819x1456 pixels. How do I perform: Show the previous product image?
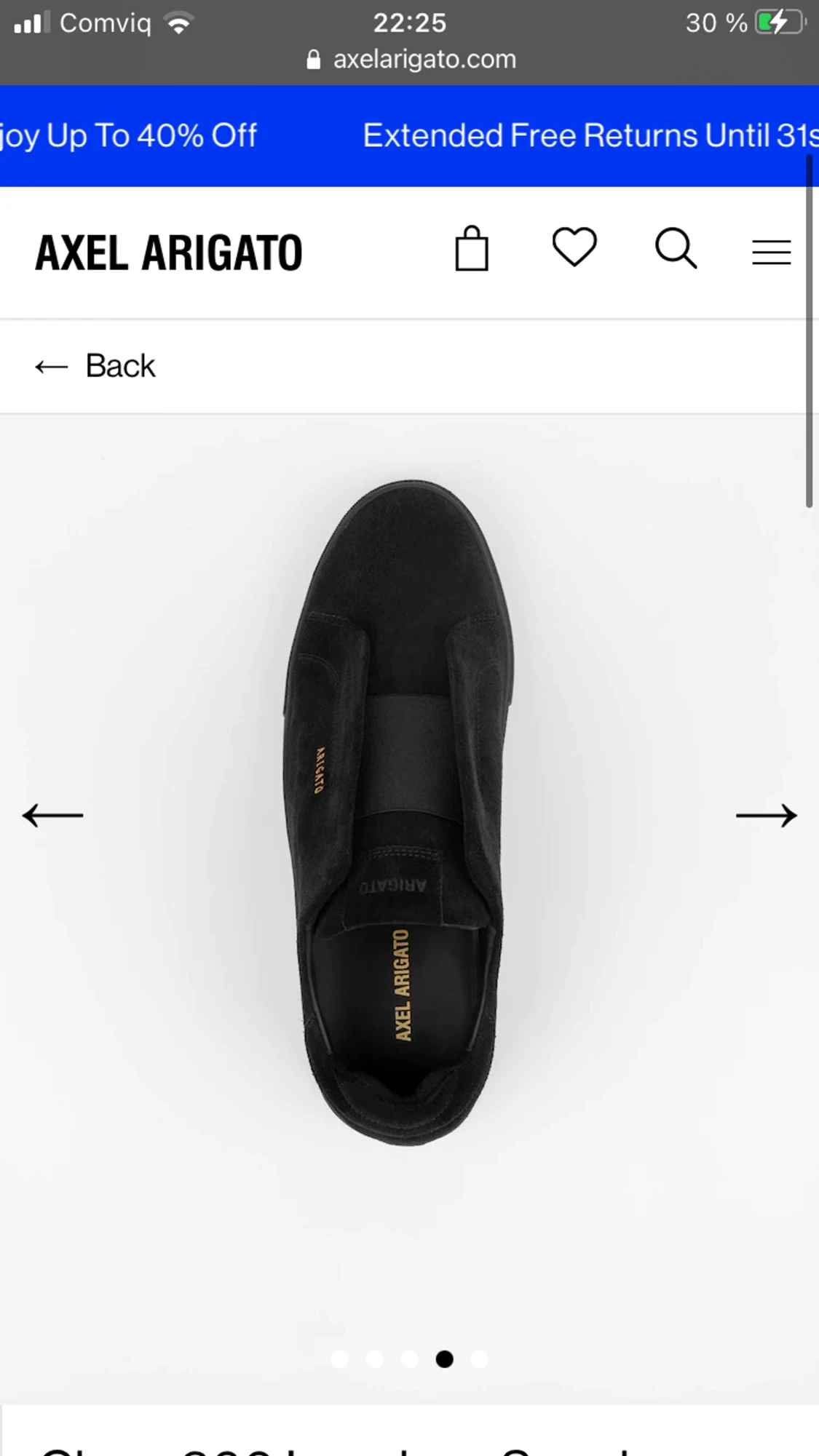point(52,815)
